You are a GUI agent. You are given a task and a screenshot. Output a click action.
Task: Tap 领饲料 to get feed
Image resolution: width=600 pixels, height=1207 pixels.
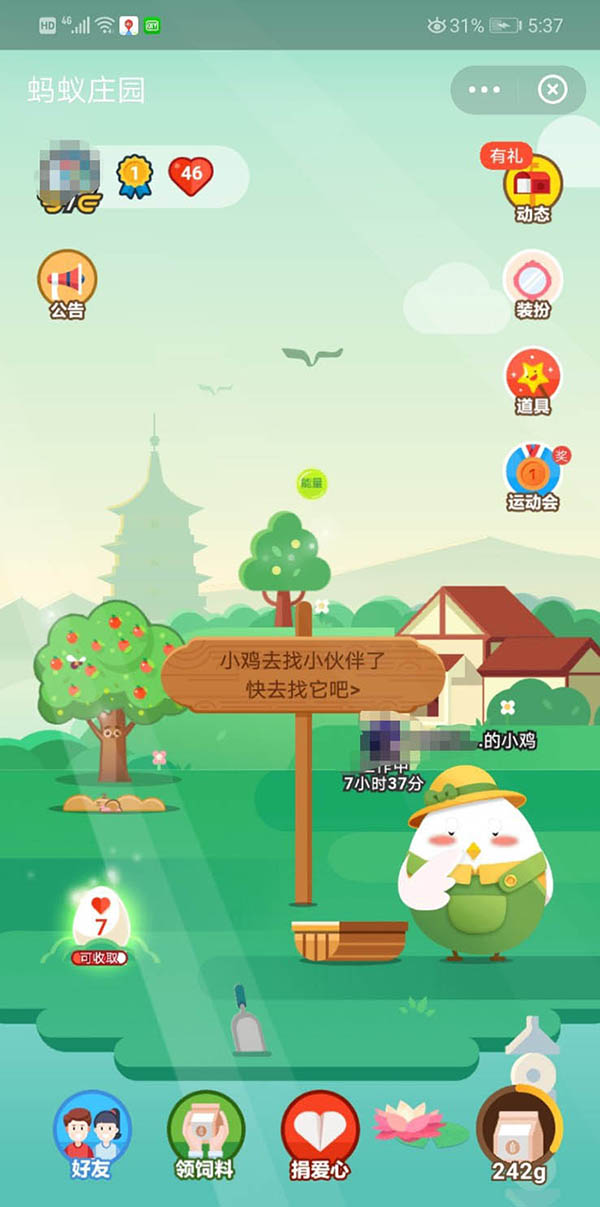(x=205, y=1136)
